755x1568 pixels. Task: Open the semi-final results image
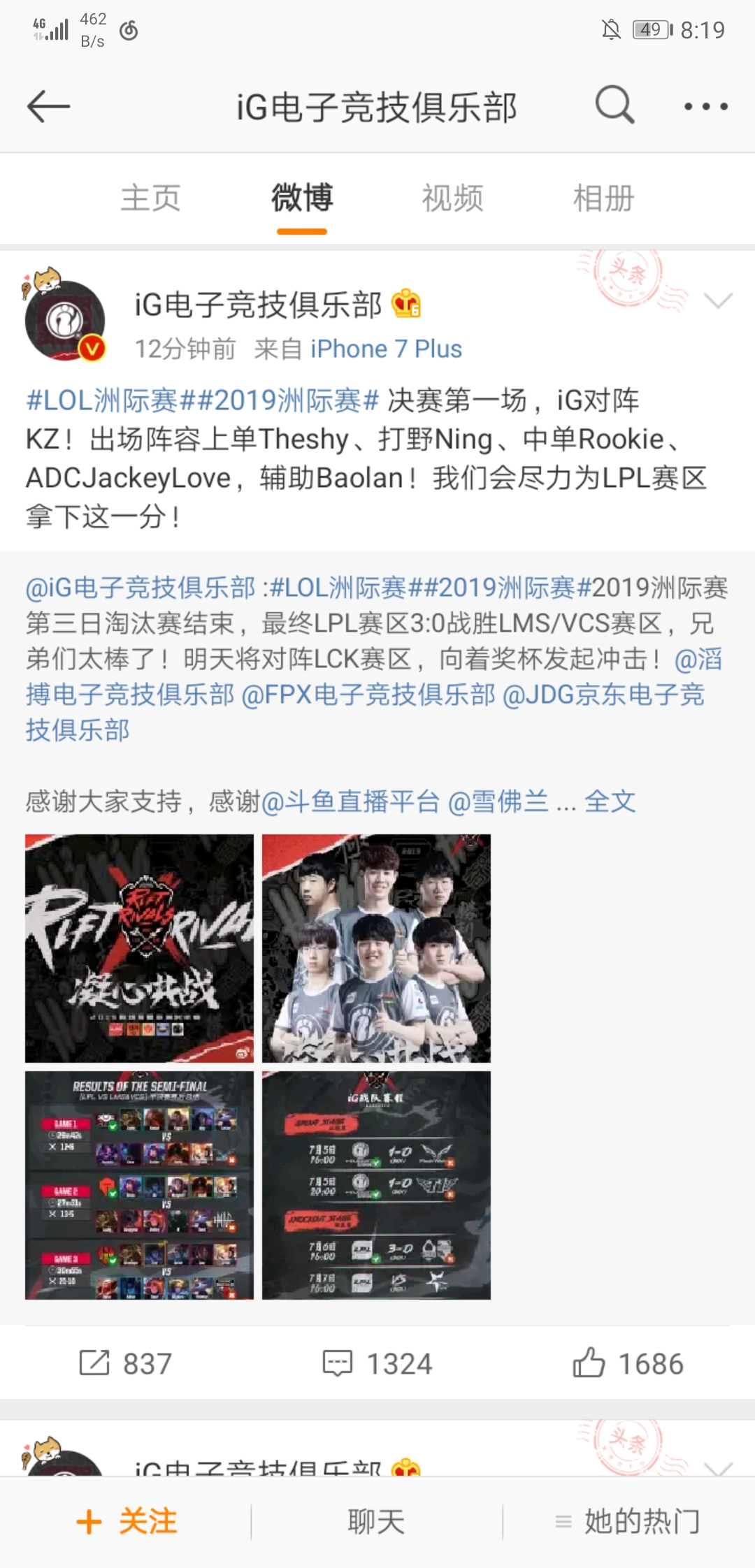[139, 1185]
